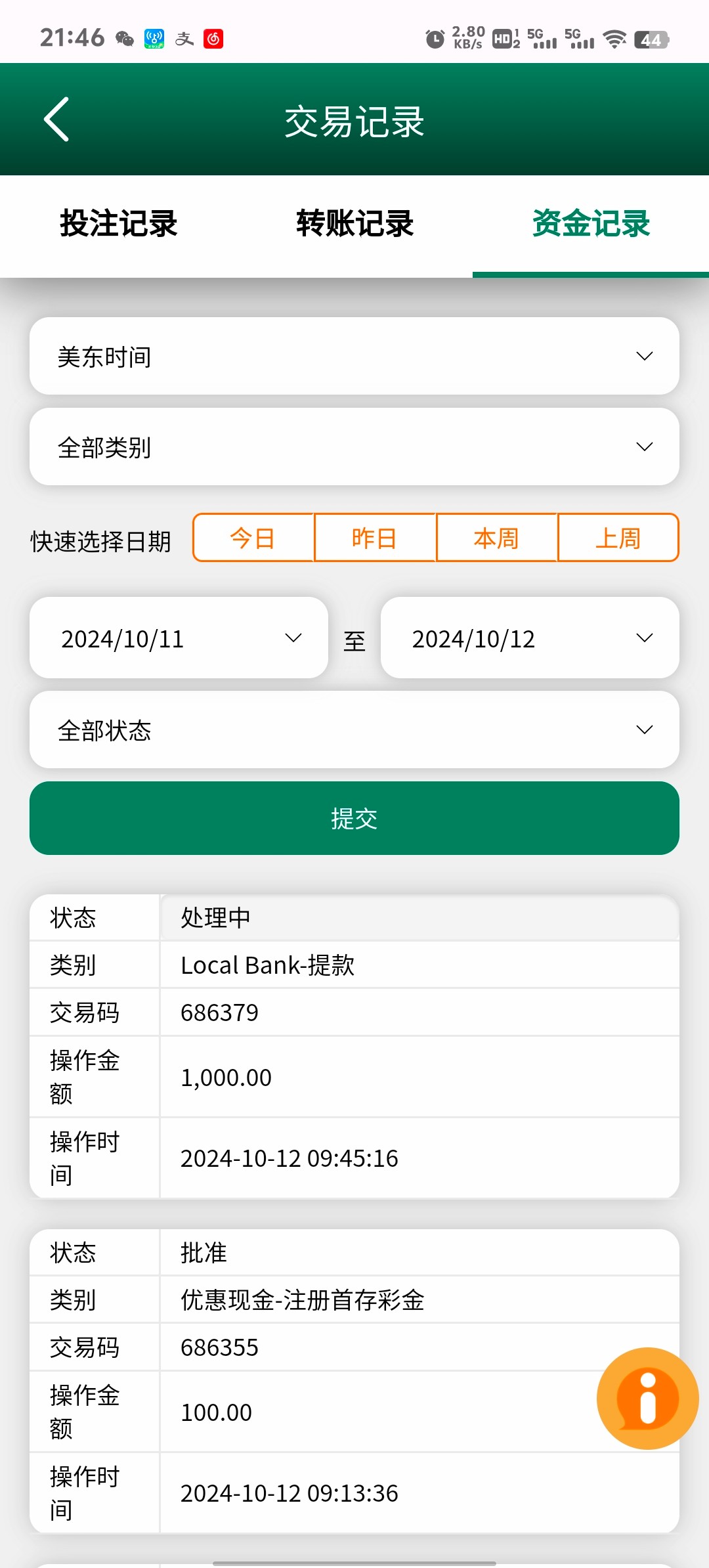Tap the battery indicator showing 44
This screenshot has height=1568, width=709.
tap(650, 37)
